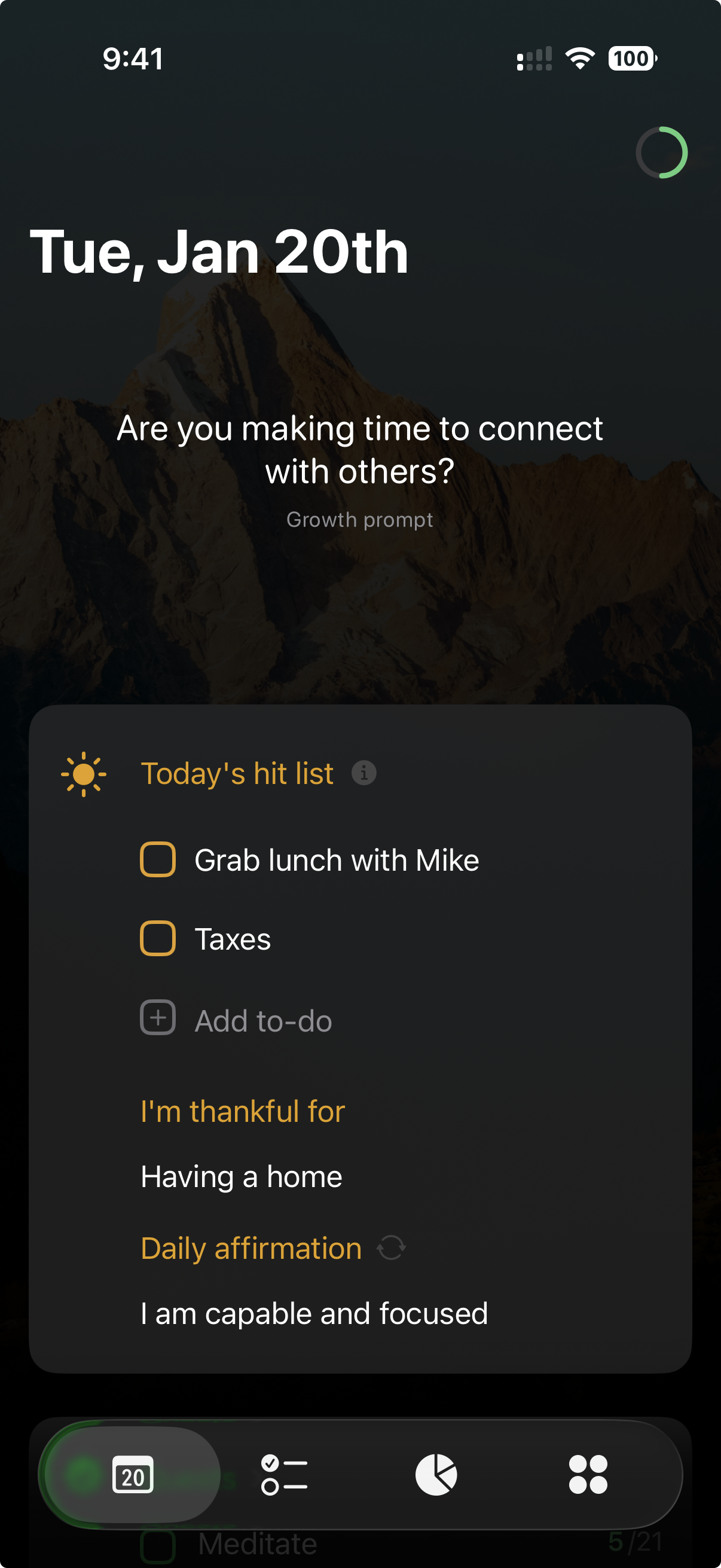Screen dimensions: 721x1568
Task: Open the checklist tab
Action: (284, 1474)
